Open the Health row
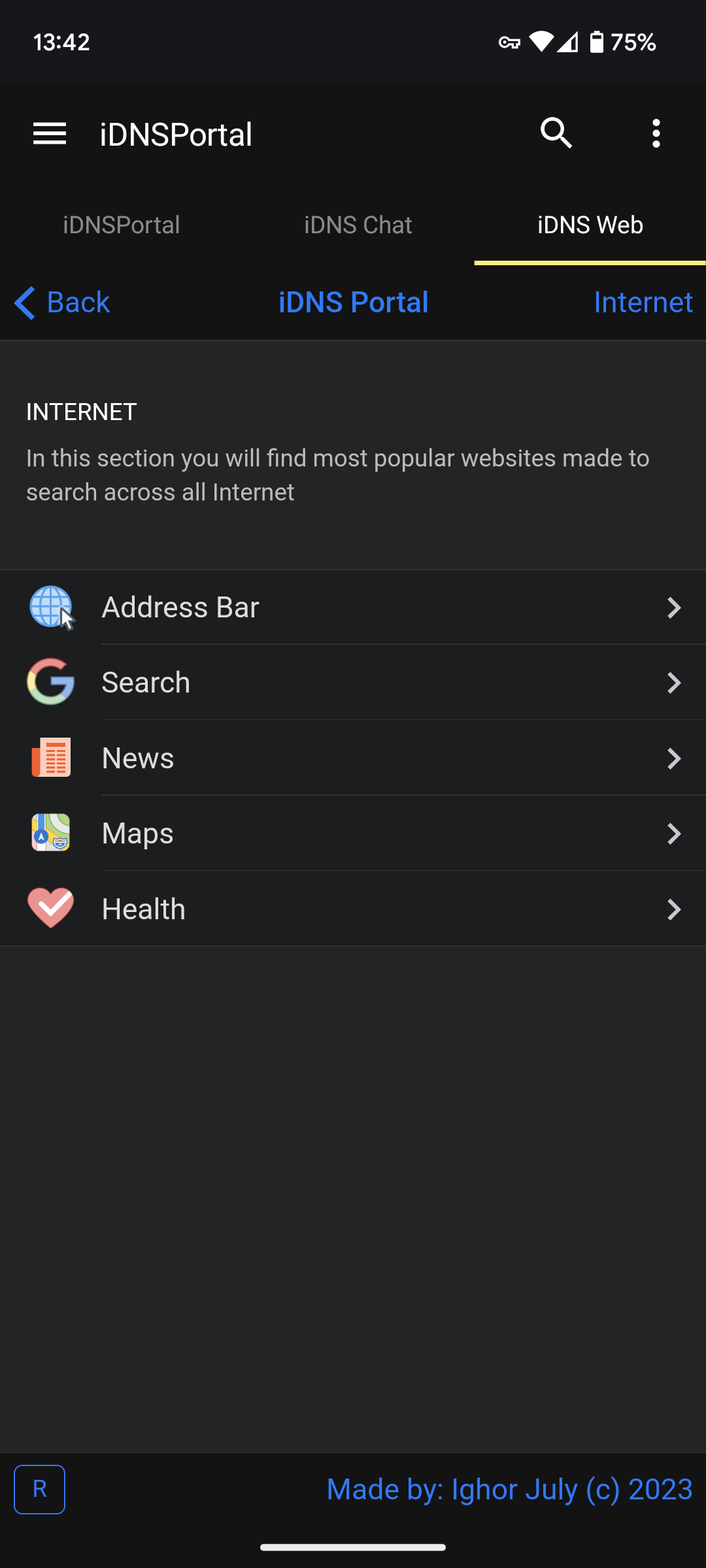706x1568 pixels. [x=353, y=909]
